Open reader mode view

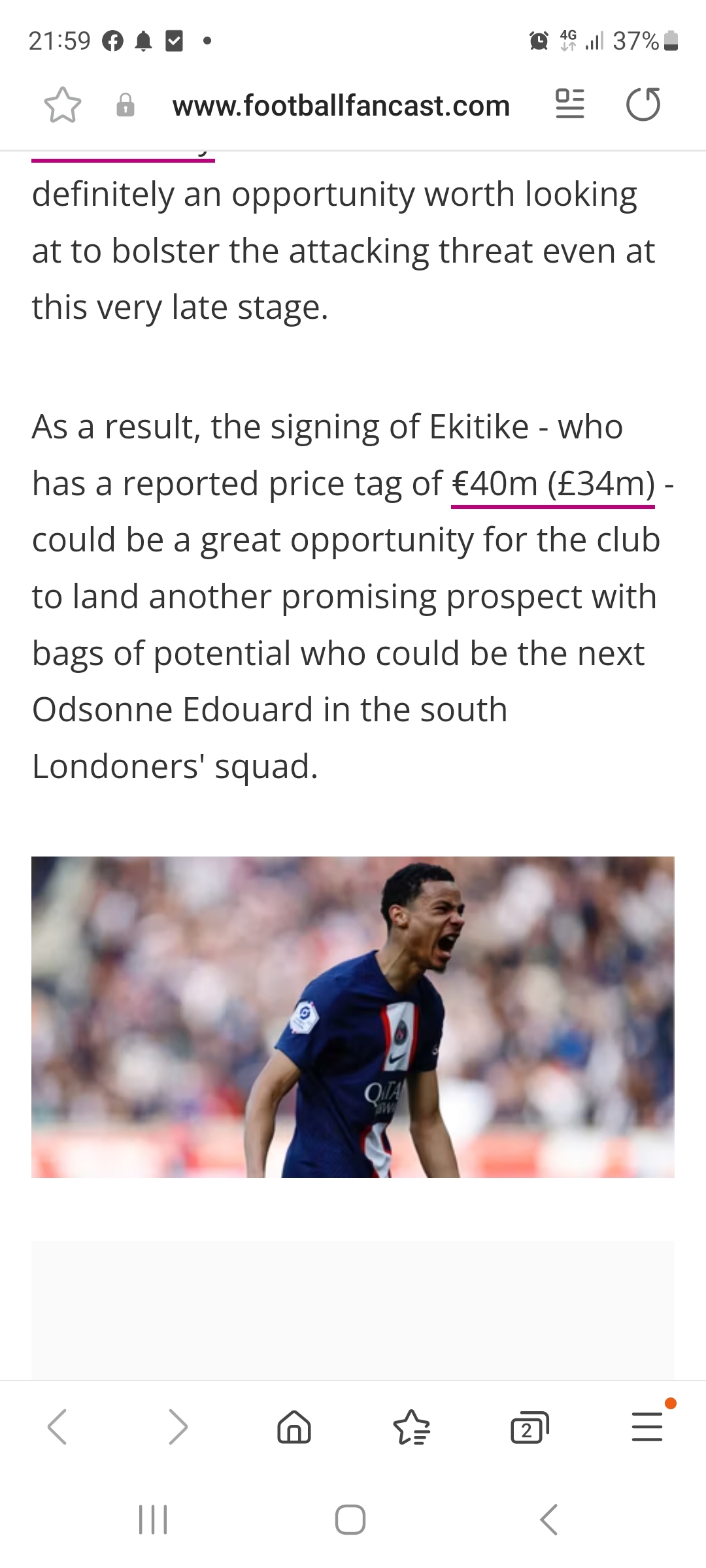pos(569,105)
